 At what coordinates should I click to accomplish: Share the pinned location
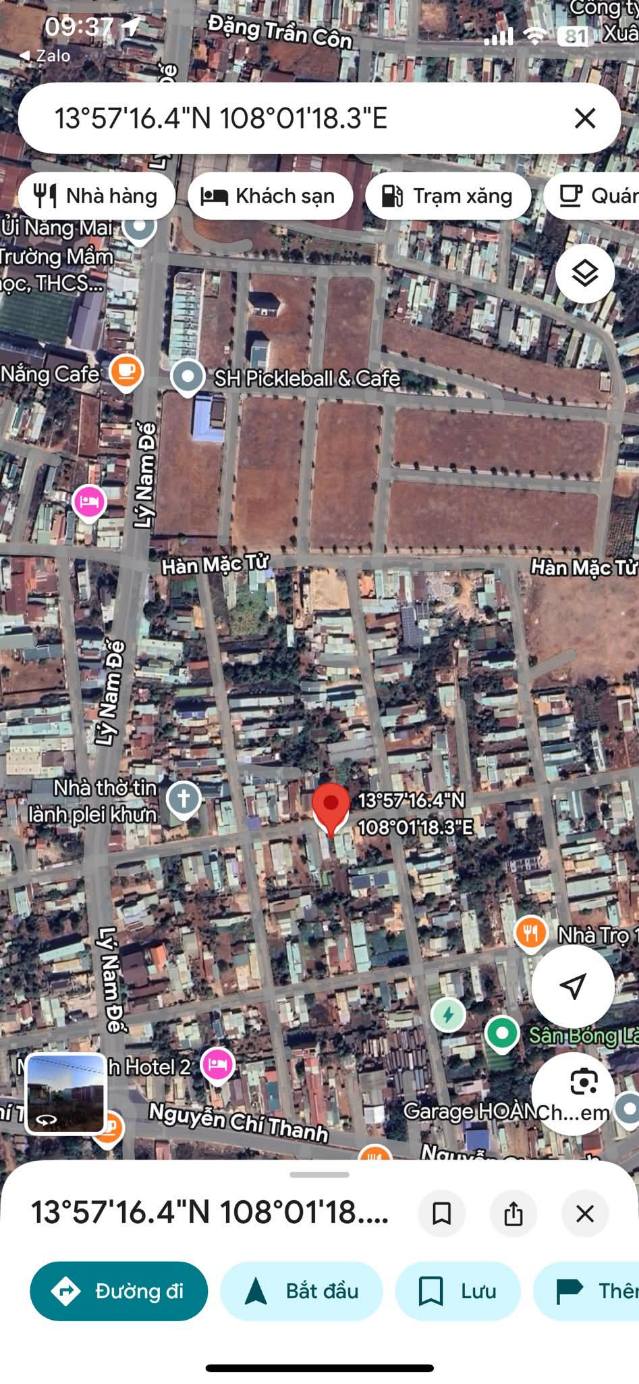coord(513,1214)
